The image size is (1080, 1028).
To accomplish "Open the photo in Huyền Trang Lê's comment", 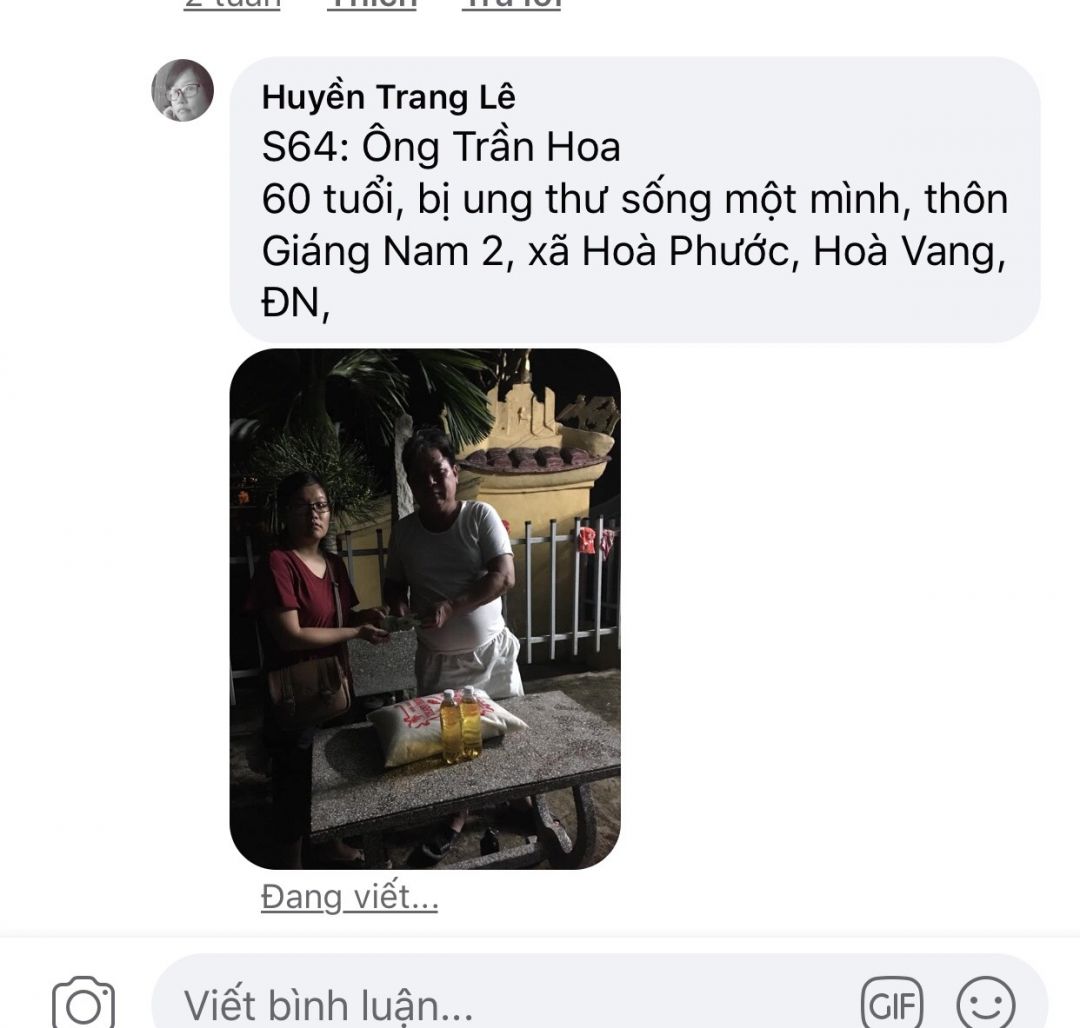I will coord(425,608).
